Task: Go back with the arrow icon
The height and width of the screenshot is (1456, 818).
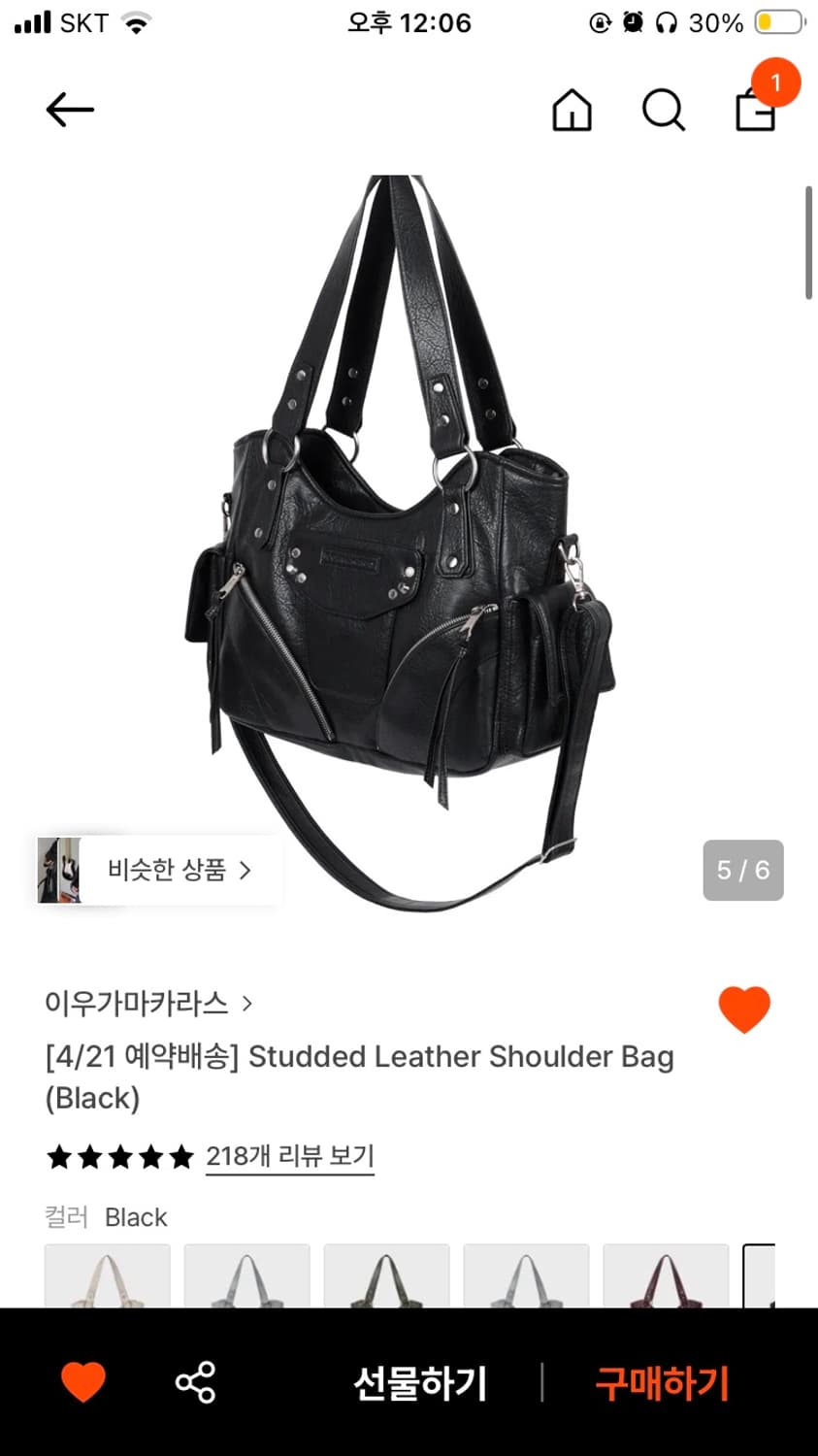Action: 69,110
